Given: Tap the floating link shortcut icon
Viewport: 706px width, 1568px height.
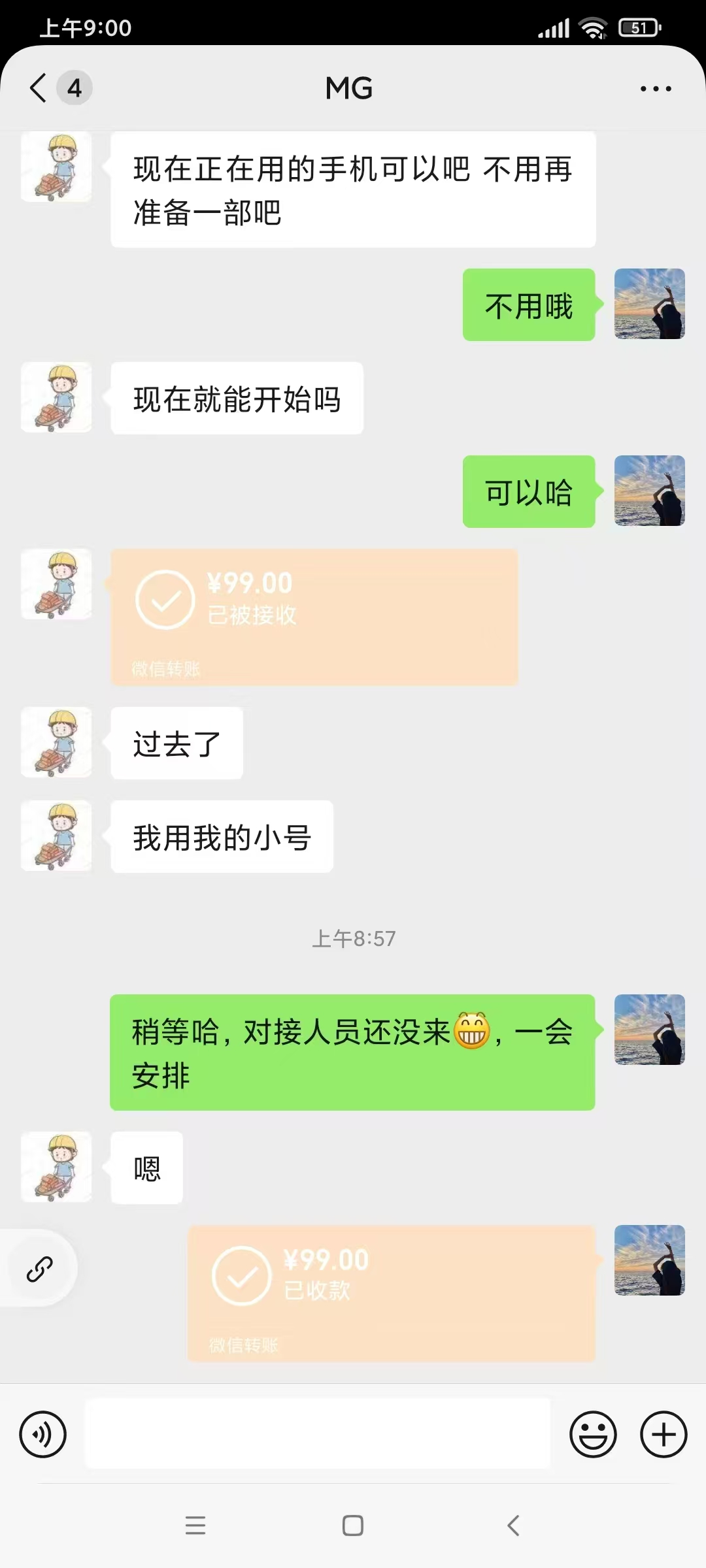Looking at the screenshot, I should click(x=41, y=1267).
